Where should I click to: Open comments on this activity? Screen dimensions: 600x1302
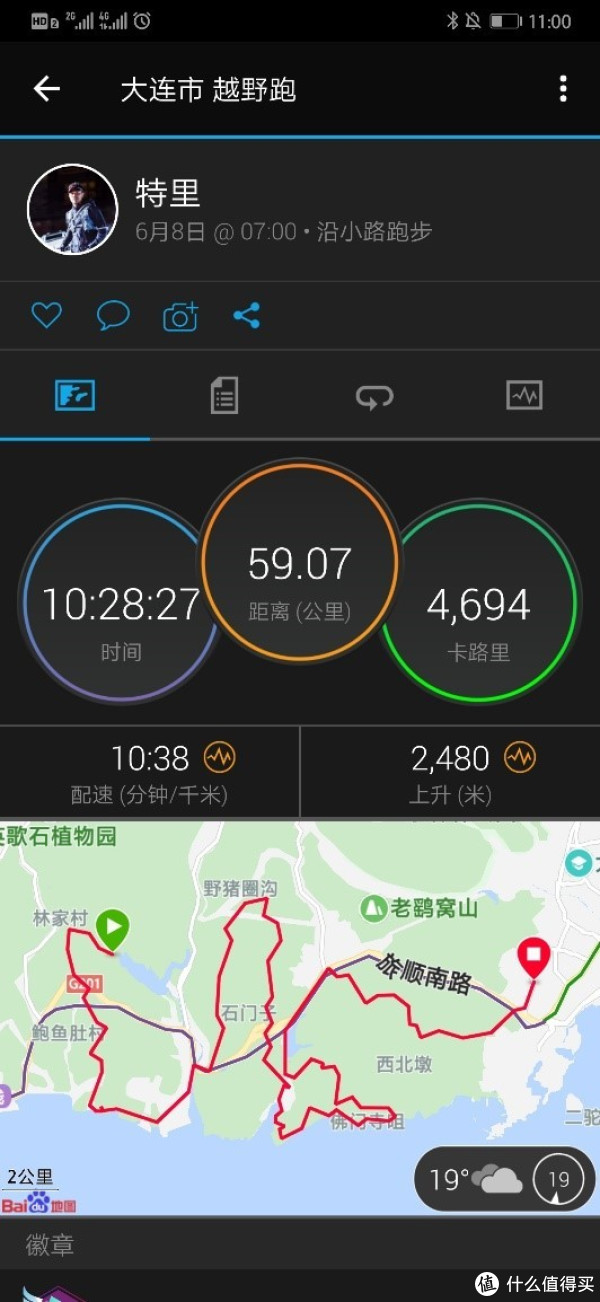click(x=113, y=316)
